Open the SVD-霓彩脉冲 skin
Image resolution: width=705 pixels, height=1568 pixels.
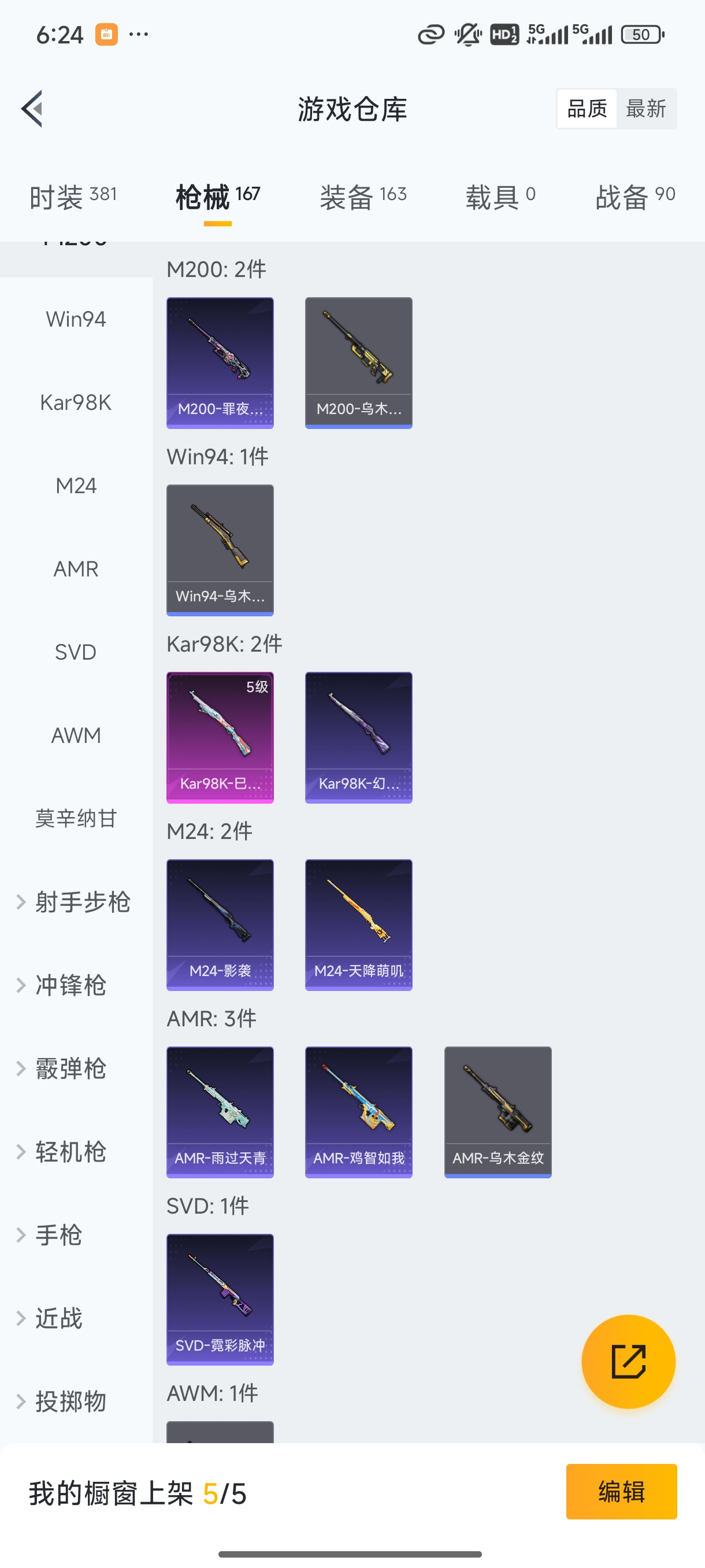pyautogui.click(x=220, y=1300)
